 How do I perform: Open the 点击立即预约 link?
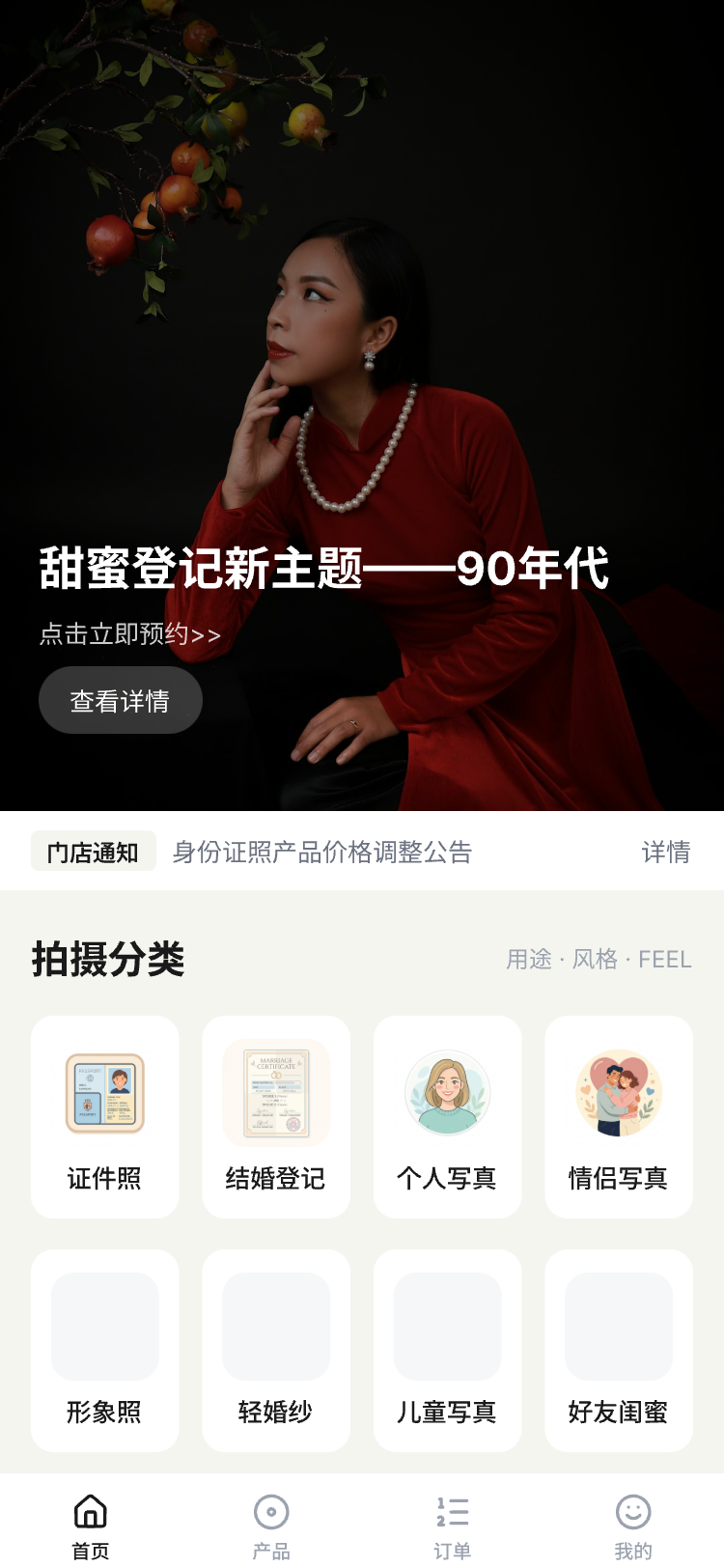(x=129, y=634)
